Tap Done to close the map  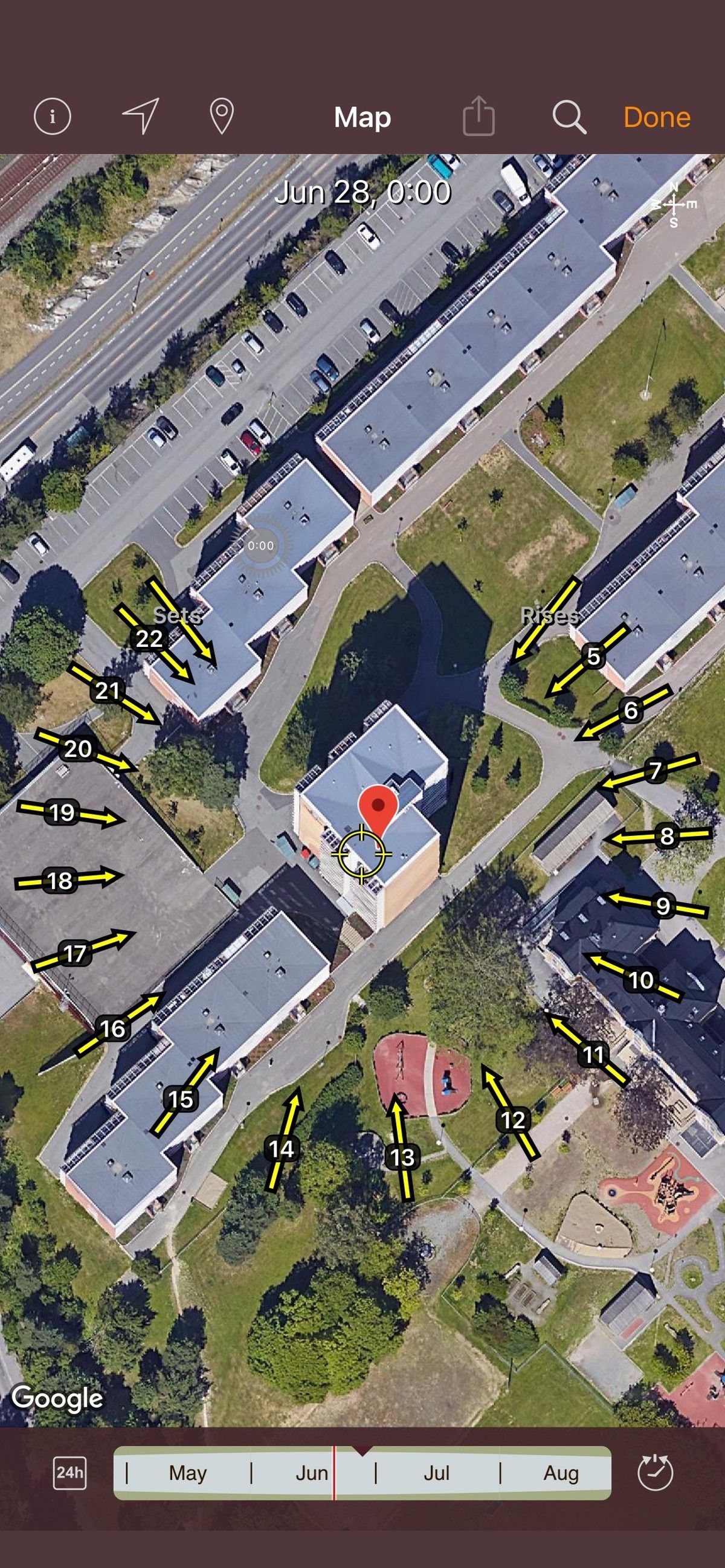click(x=656, y=117)
